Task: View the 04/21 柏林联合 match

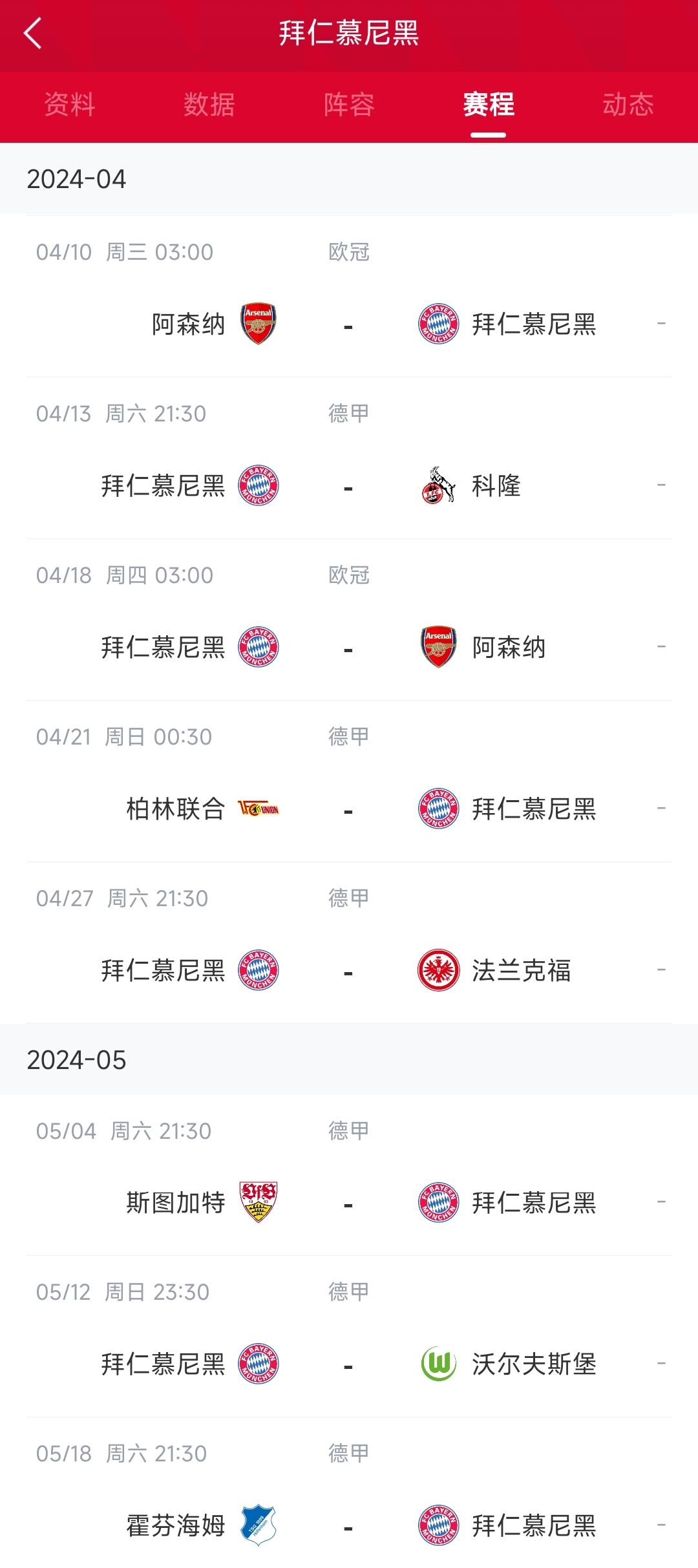Action: [349, 781]
